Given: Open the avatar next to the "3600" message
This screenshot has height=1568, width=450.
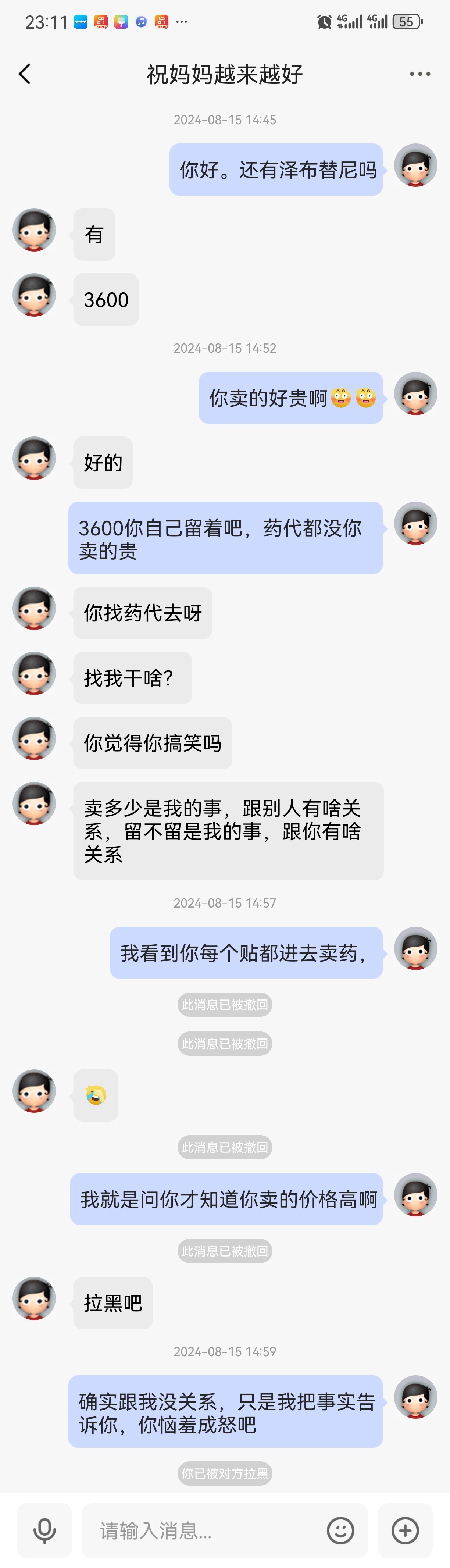Looking at the screenshot, I should tap(34, 295).
